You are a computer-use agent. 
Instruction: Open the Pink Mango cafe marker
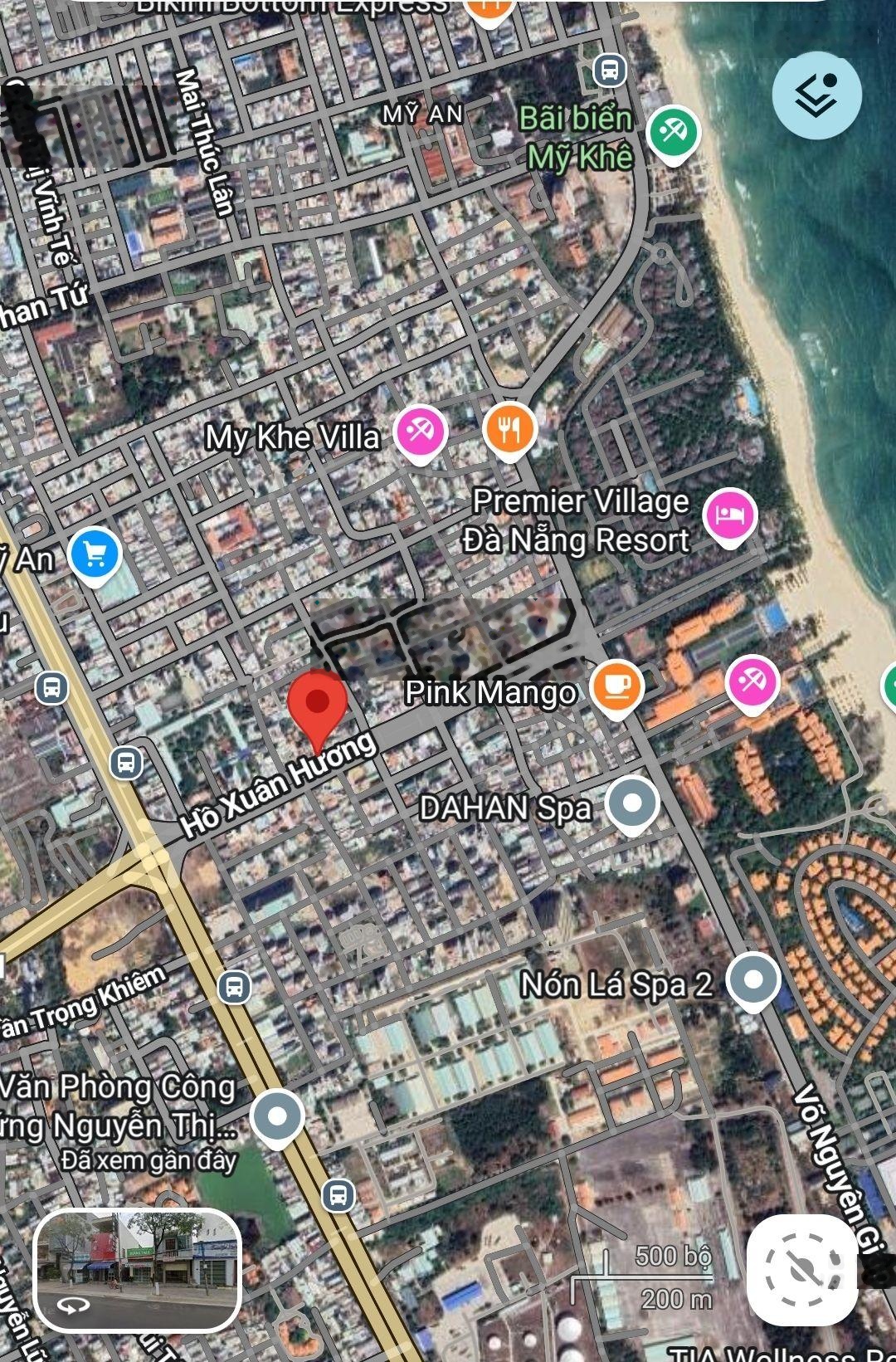(x=616, y=686)
